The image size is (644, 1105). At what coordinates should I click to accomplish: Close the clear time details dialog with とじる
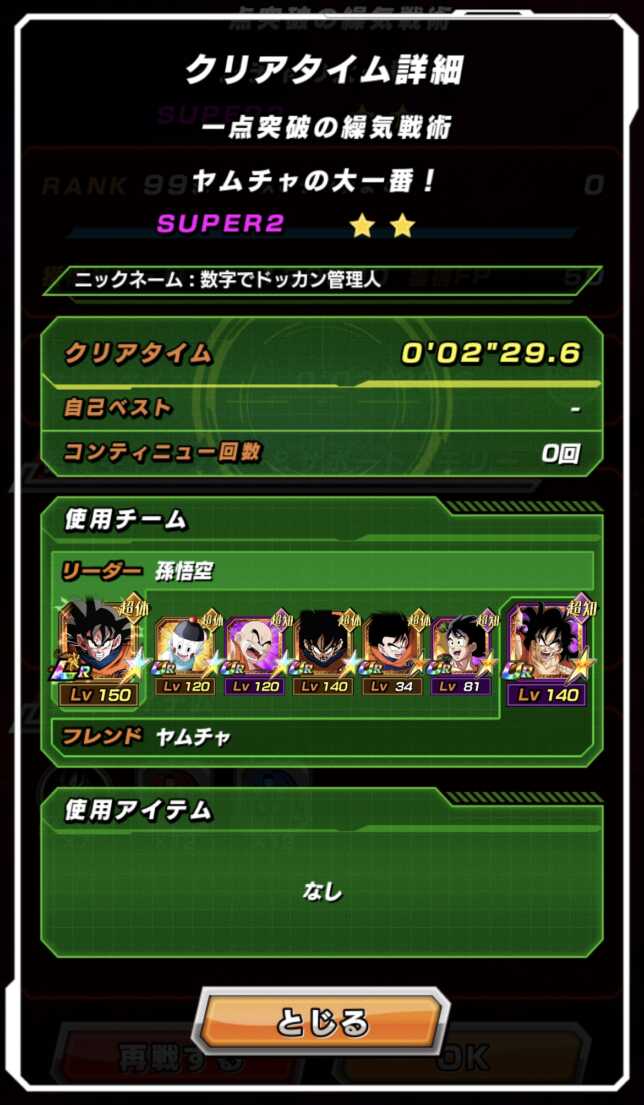click(x=321, y=1021)
